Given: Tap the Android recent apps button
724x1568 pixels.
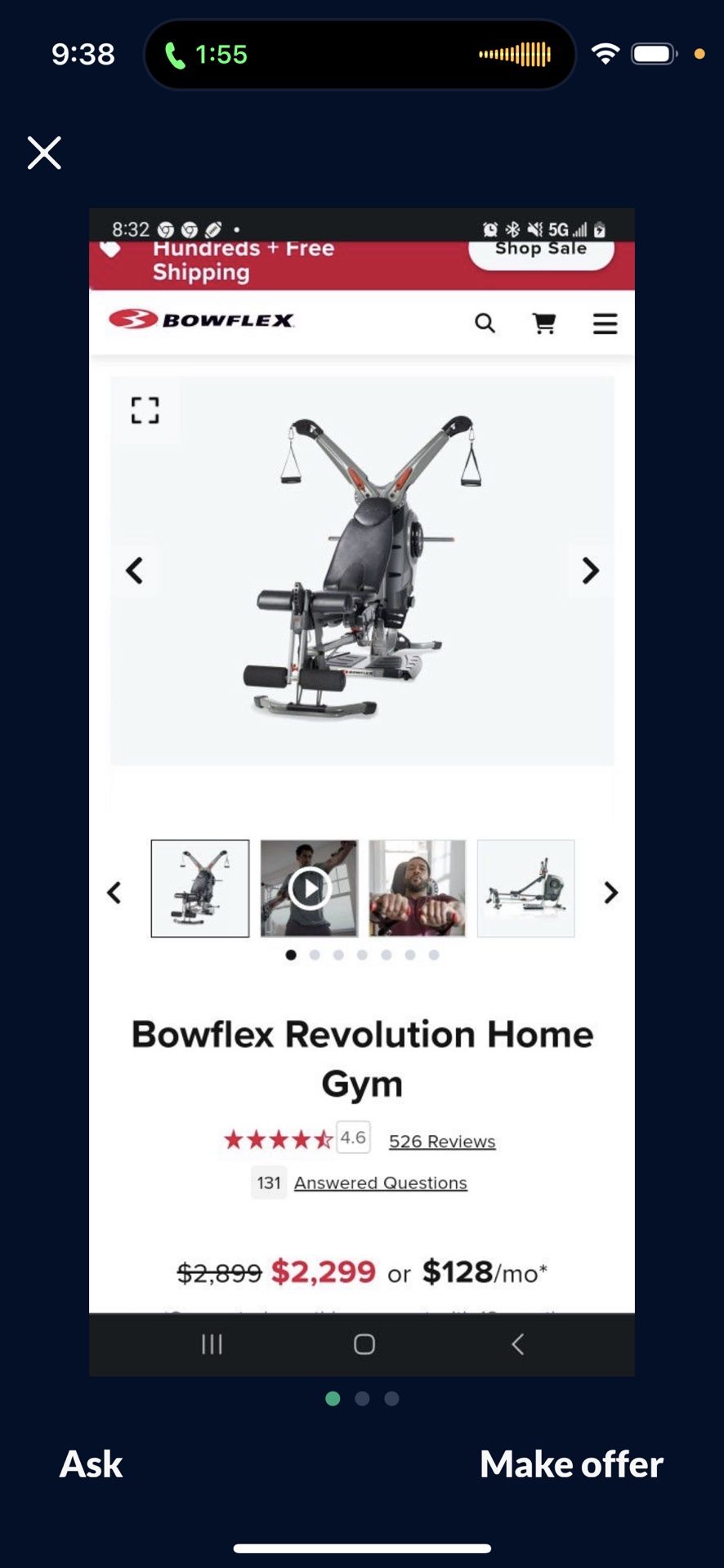Looking at the screenshot, I should (212, 1344).
